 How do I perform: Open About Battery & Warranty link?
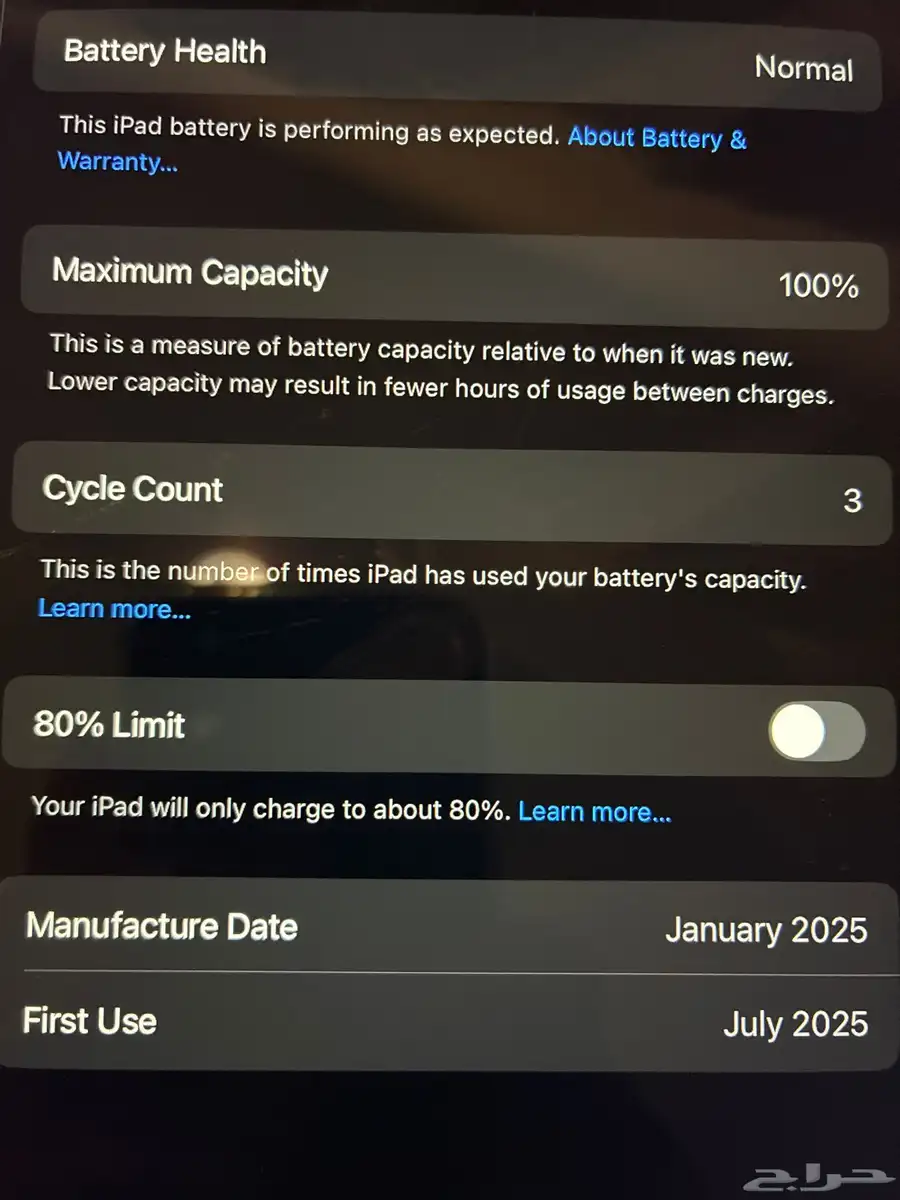click(656, 138)
